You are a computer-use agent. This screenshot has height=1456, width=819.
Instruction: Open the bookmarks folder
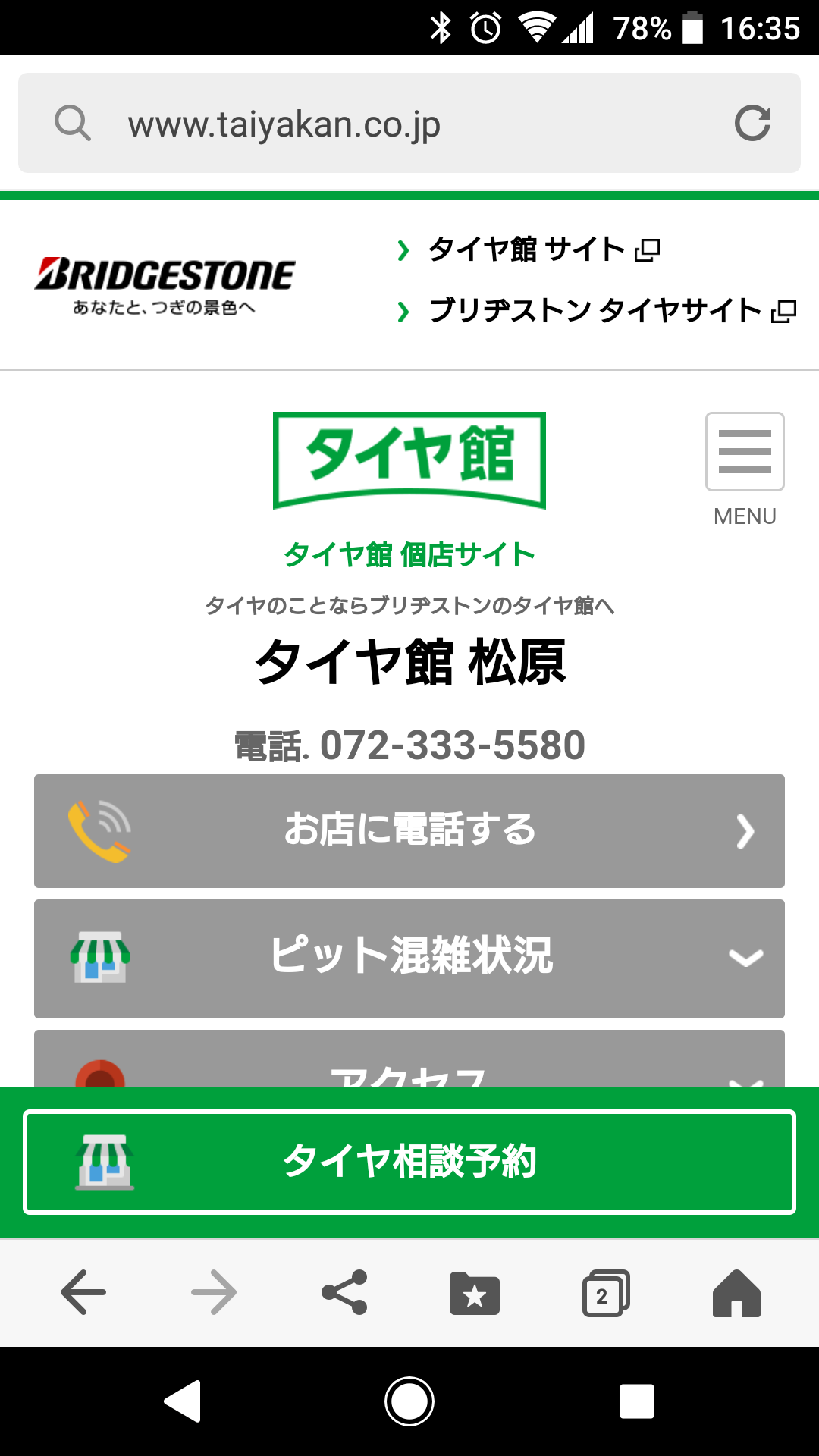475,1292
